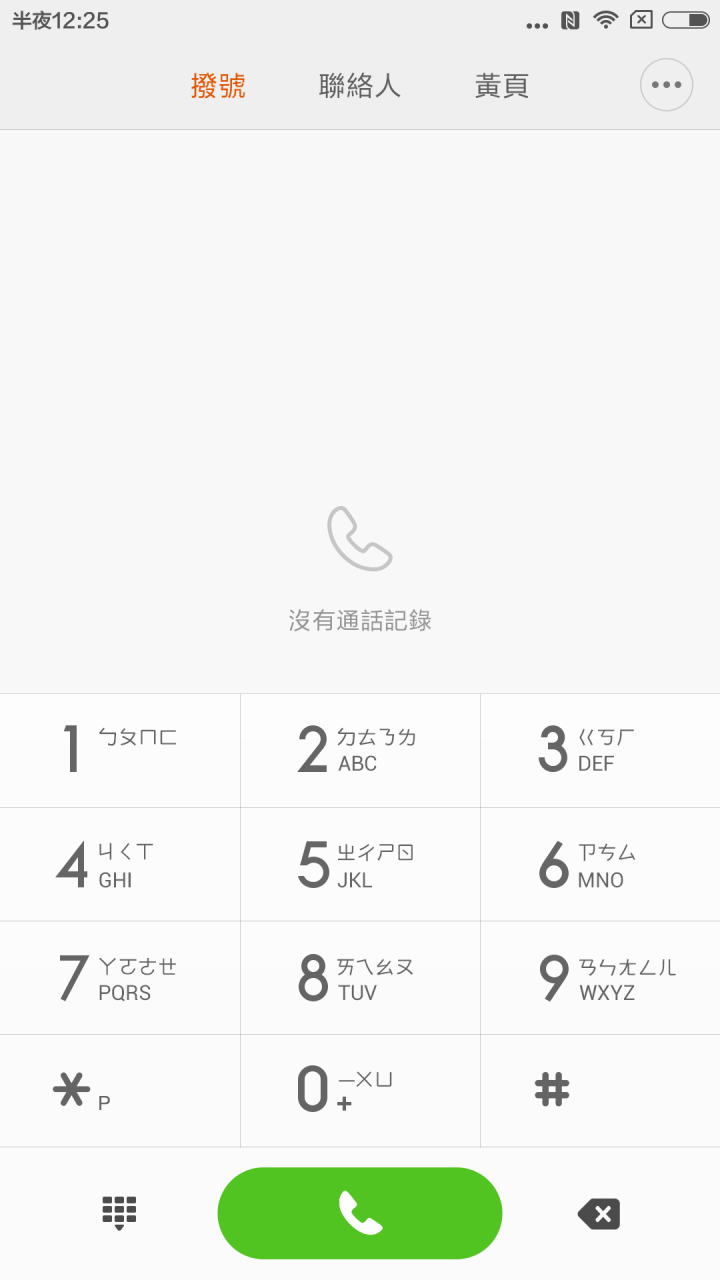Screen dimensions: 720x1280
Task: Tap the 7 PQRS key
Action: pyautogui.click(x=120, y=978)
